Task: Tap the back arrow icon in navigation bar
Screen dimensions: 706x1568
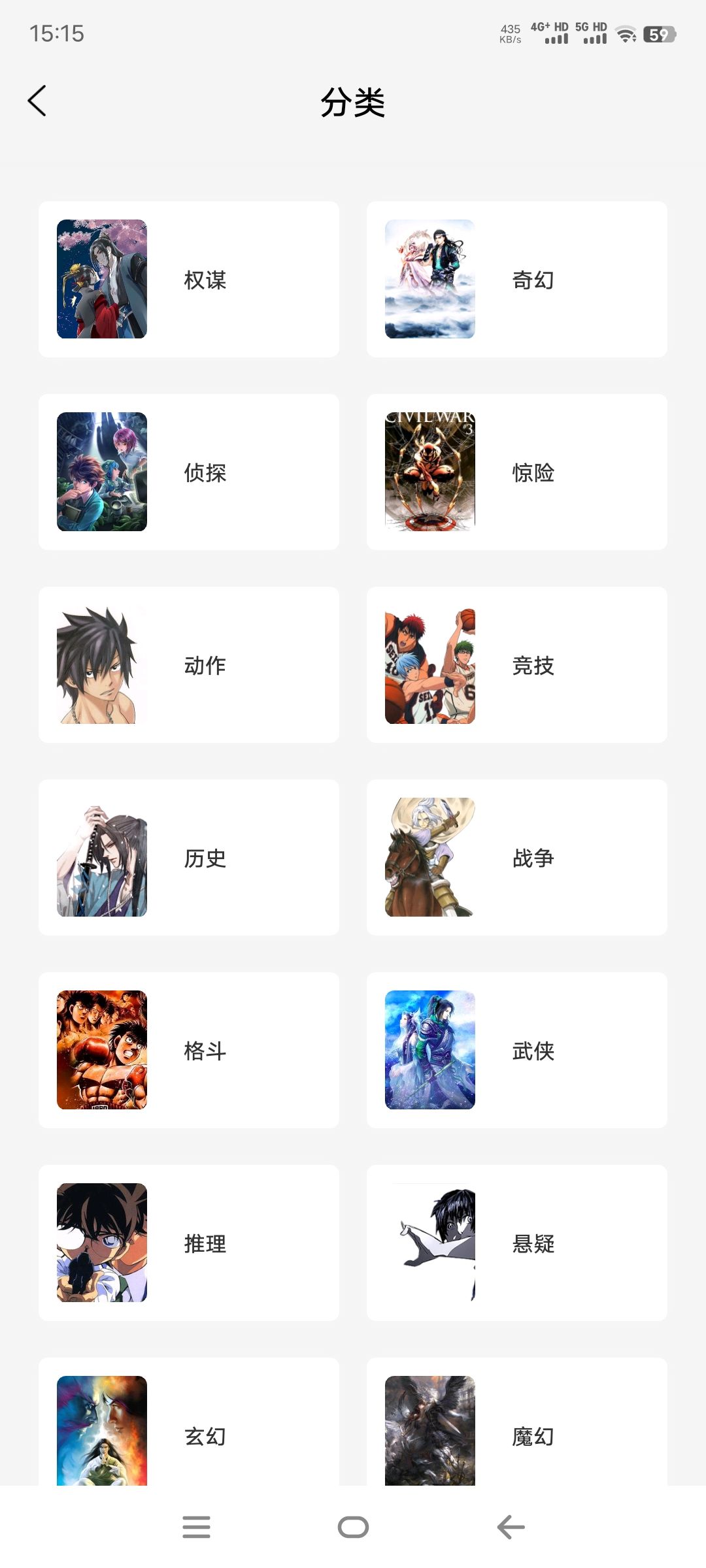Action: (x=510, y=1527)
